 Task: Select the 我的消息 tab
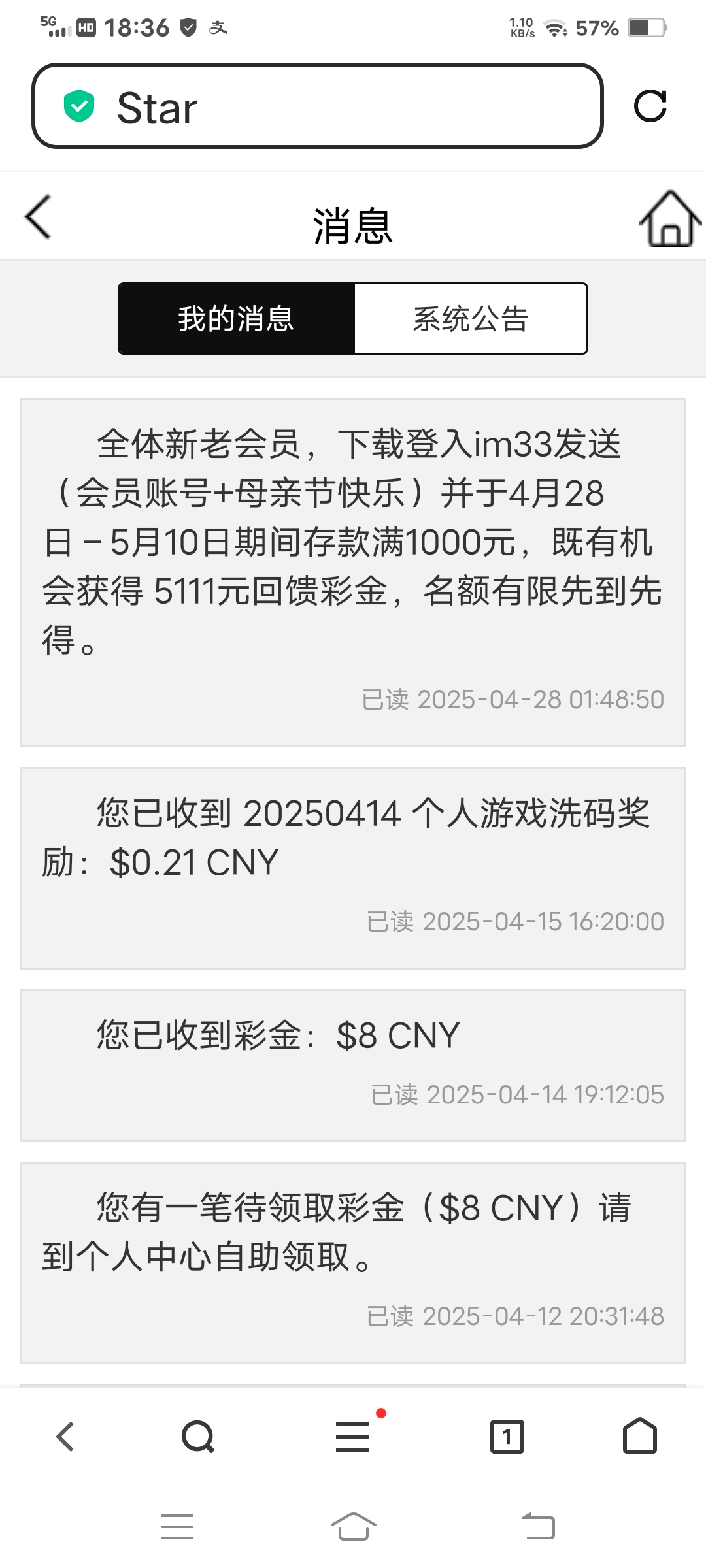[x=237, y=319]
